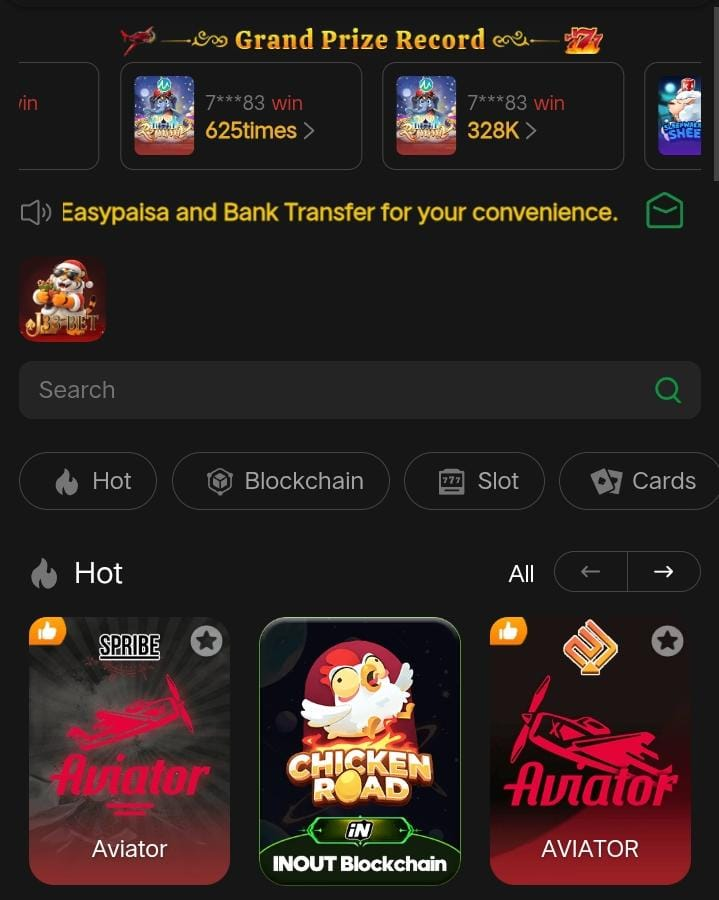Screen dimensions: 719x900
Task: Open the 625times win record card
Action: pos(240,116)
